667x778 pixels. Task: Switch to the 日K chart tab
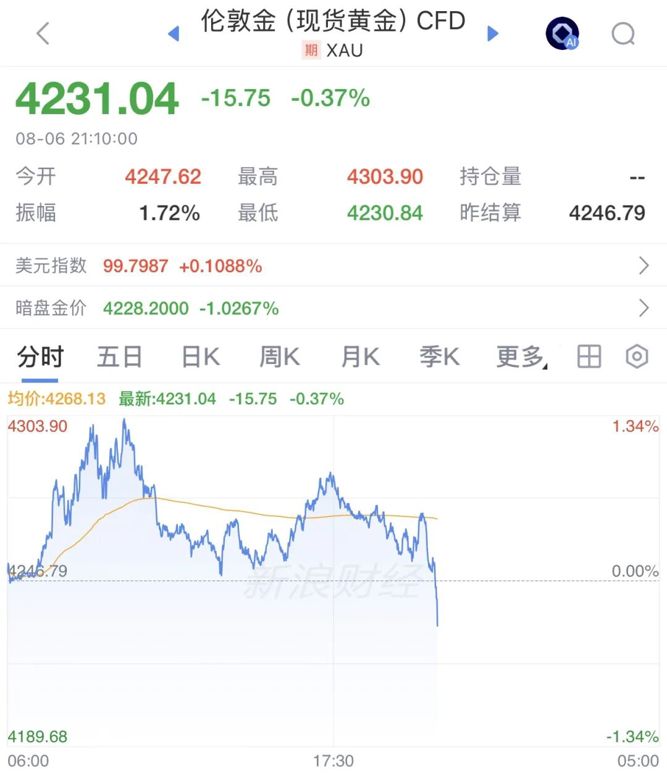point(200,357)
